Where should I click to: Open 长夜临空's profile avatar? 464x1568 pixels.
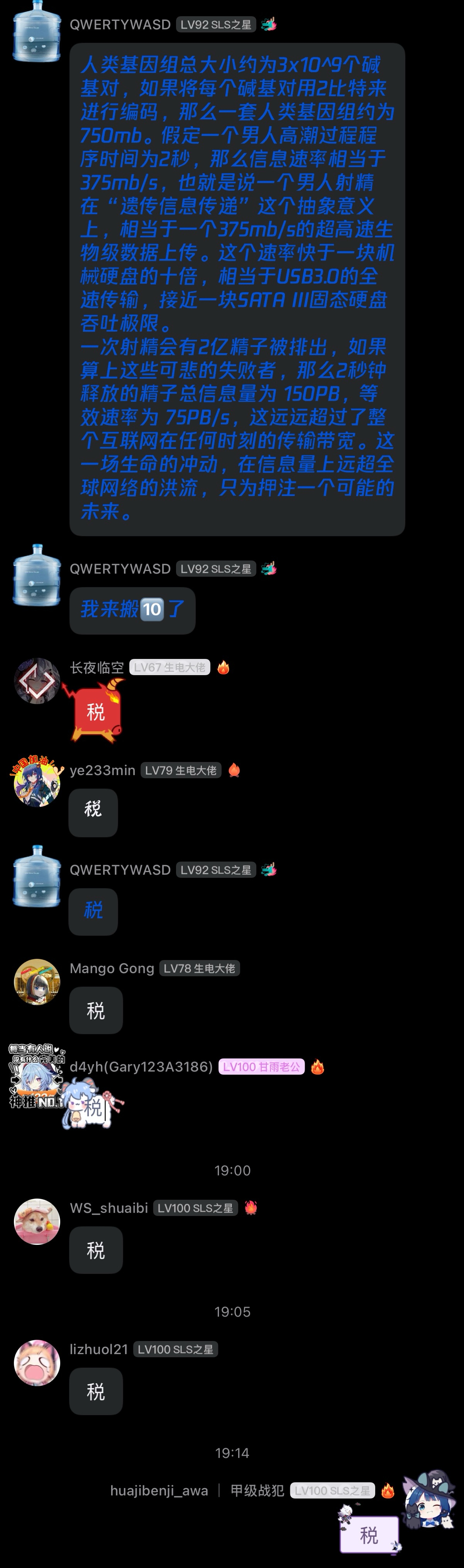tap(37, 681)
